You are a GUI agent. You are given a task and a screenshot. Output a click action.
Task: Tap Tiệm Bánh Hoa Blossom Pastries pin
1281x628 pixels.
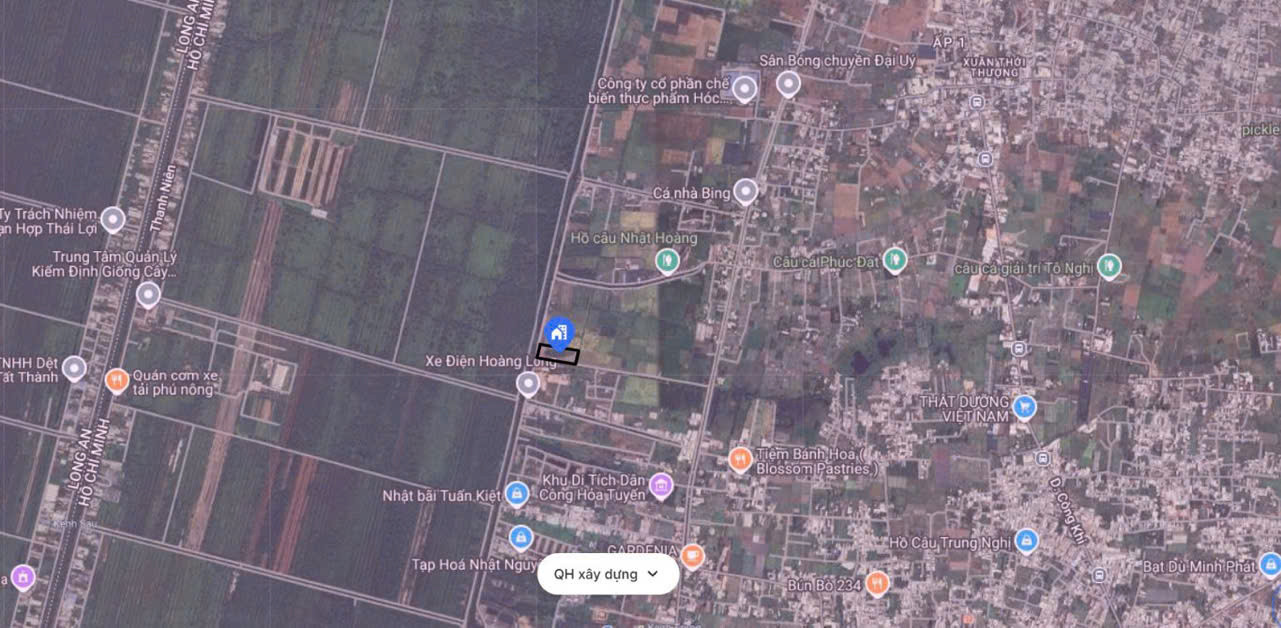(740, 459)
